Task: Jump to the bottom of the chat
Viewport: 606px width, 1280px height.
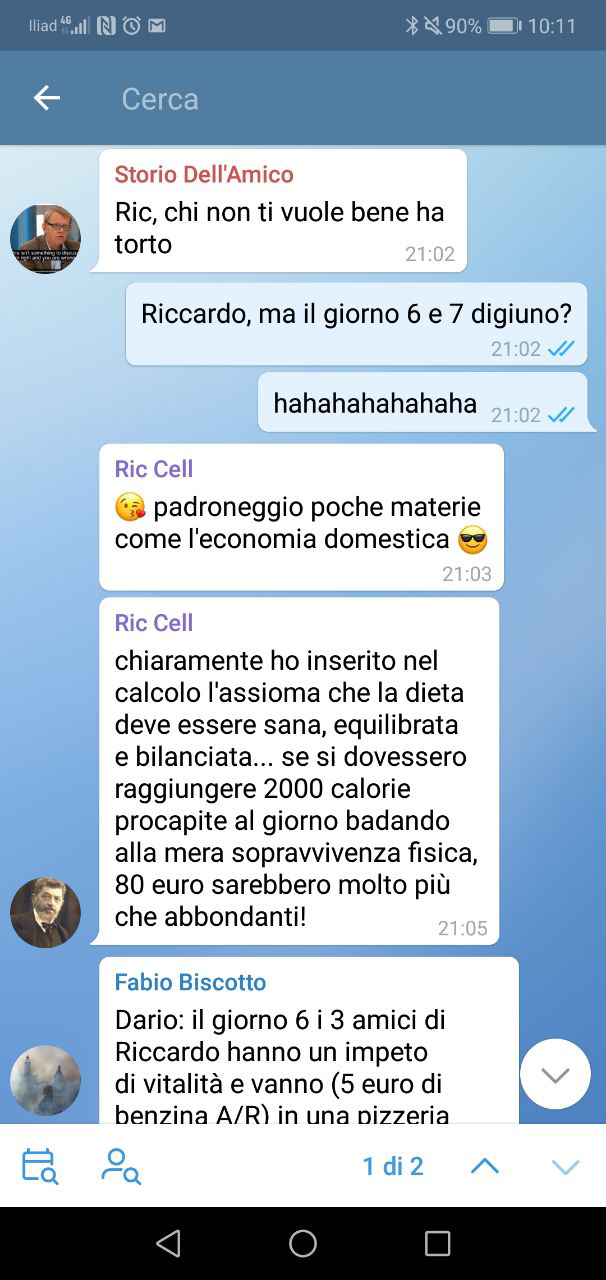Action: pyautogui.click(x=555, y=1074)
